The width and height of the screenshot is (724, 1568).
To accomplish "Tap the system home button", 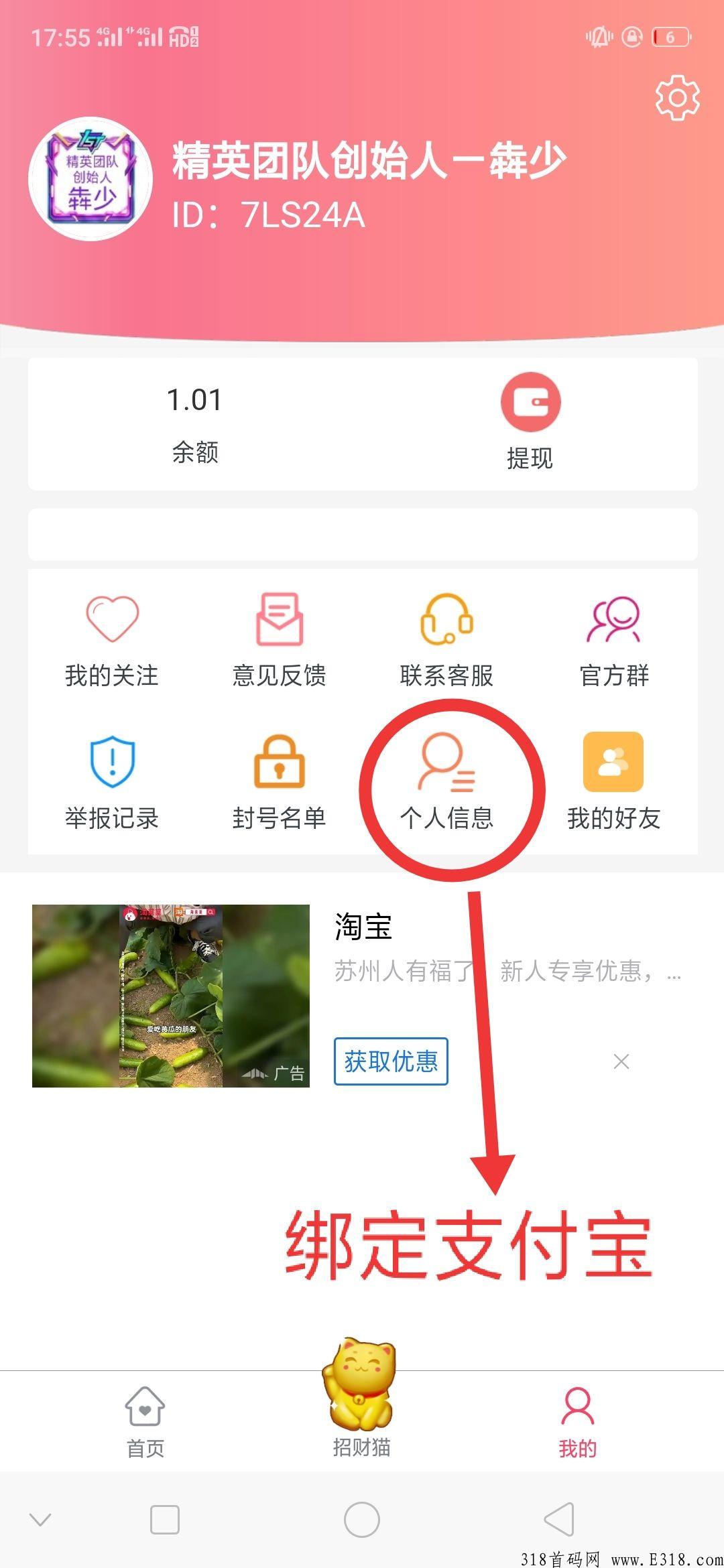I will 362,1519.
